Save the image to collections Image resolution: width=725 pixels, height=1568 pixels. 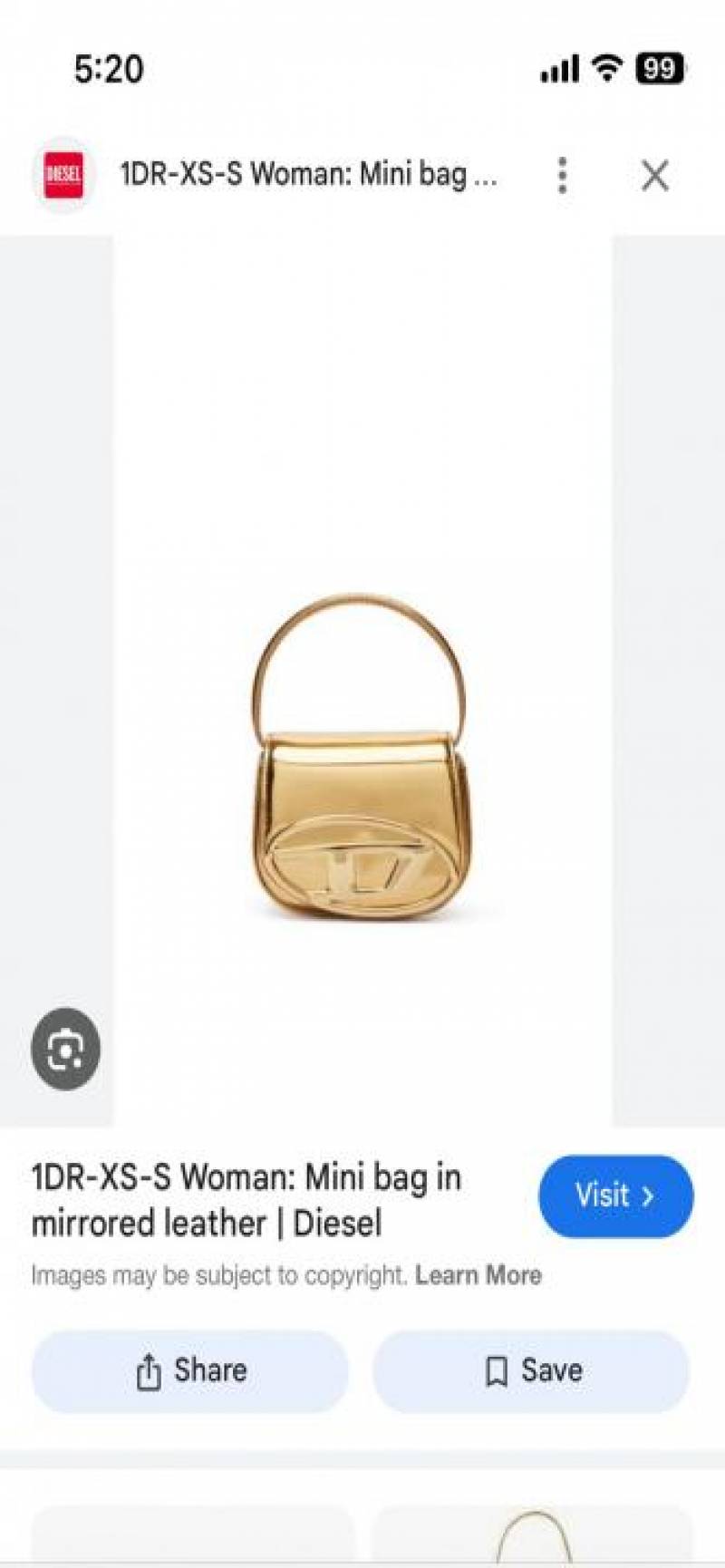(x=532, y=1370)
